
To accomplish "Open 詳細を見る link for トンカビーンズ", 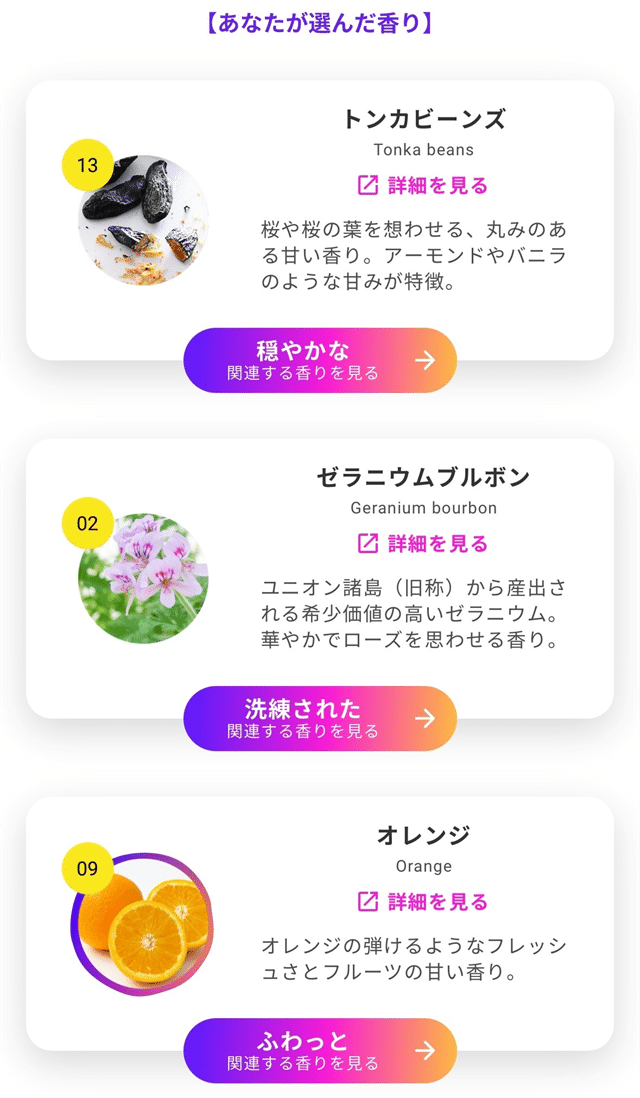I will tap(423, 185).
